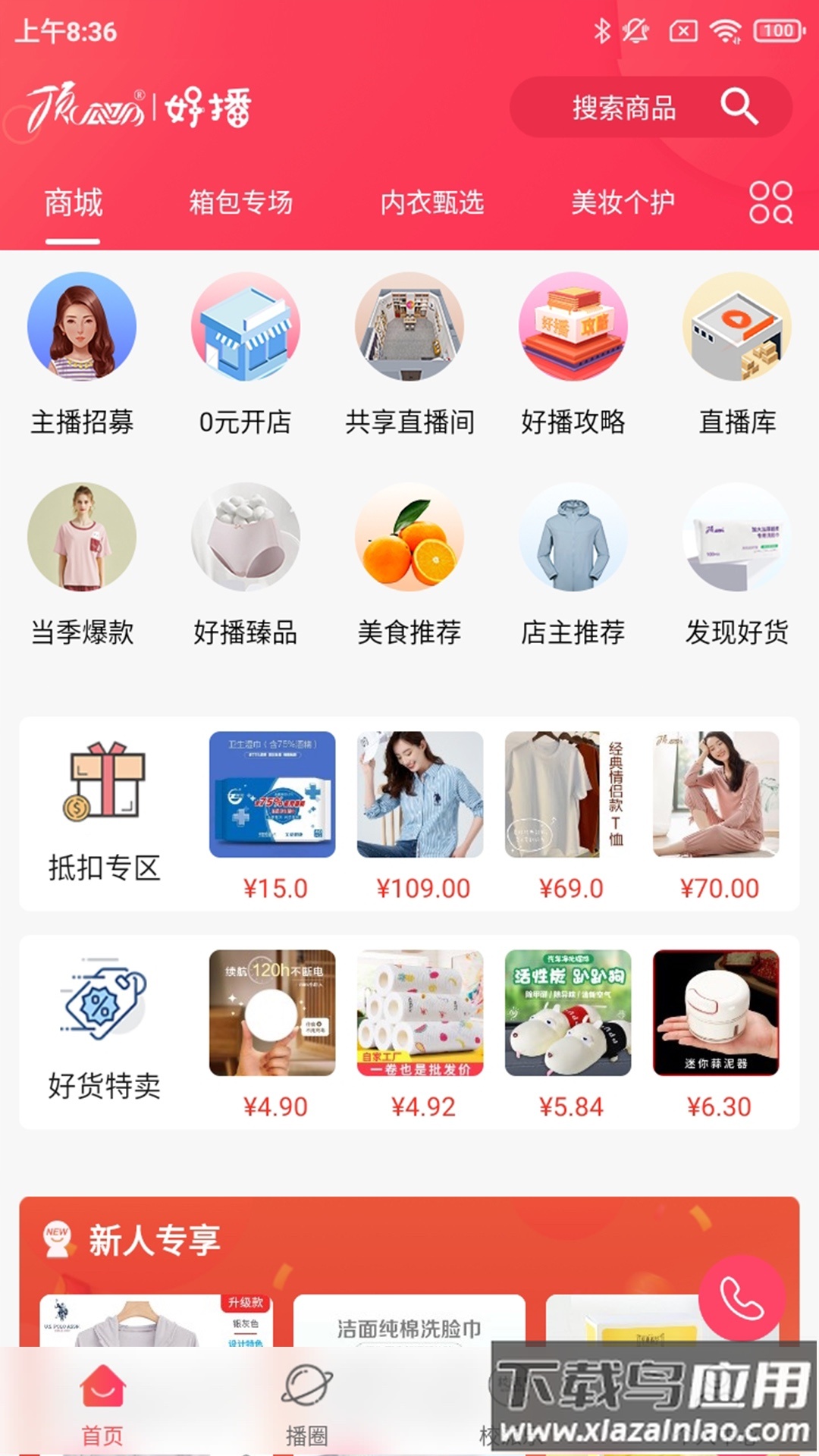Switch to the 箱包专场 tab
This screenshot has height=1456, width=819.
click(x=242, y=202)
